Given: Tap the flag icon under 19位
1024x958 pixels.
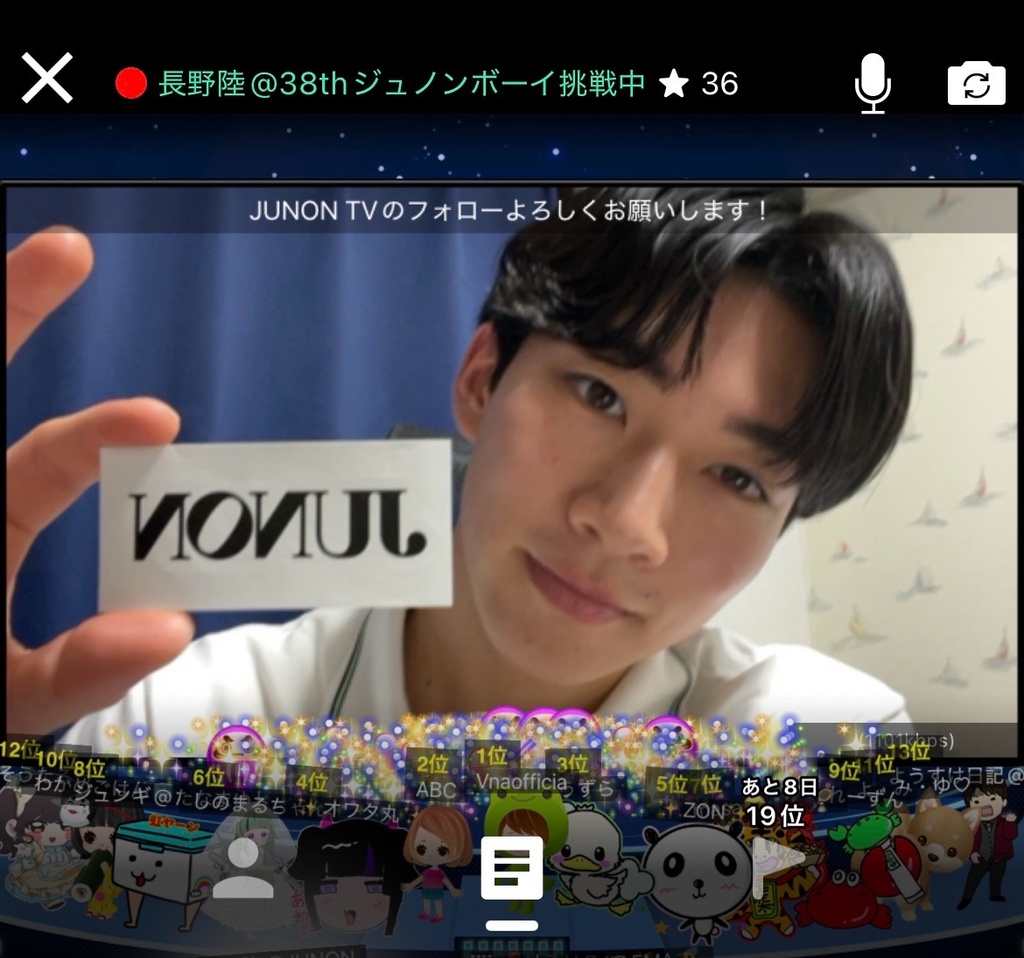Looking at the screenshot, I should click(778, 856).
